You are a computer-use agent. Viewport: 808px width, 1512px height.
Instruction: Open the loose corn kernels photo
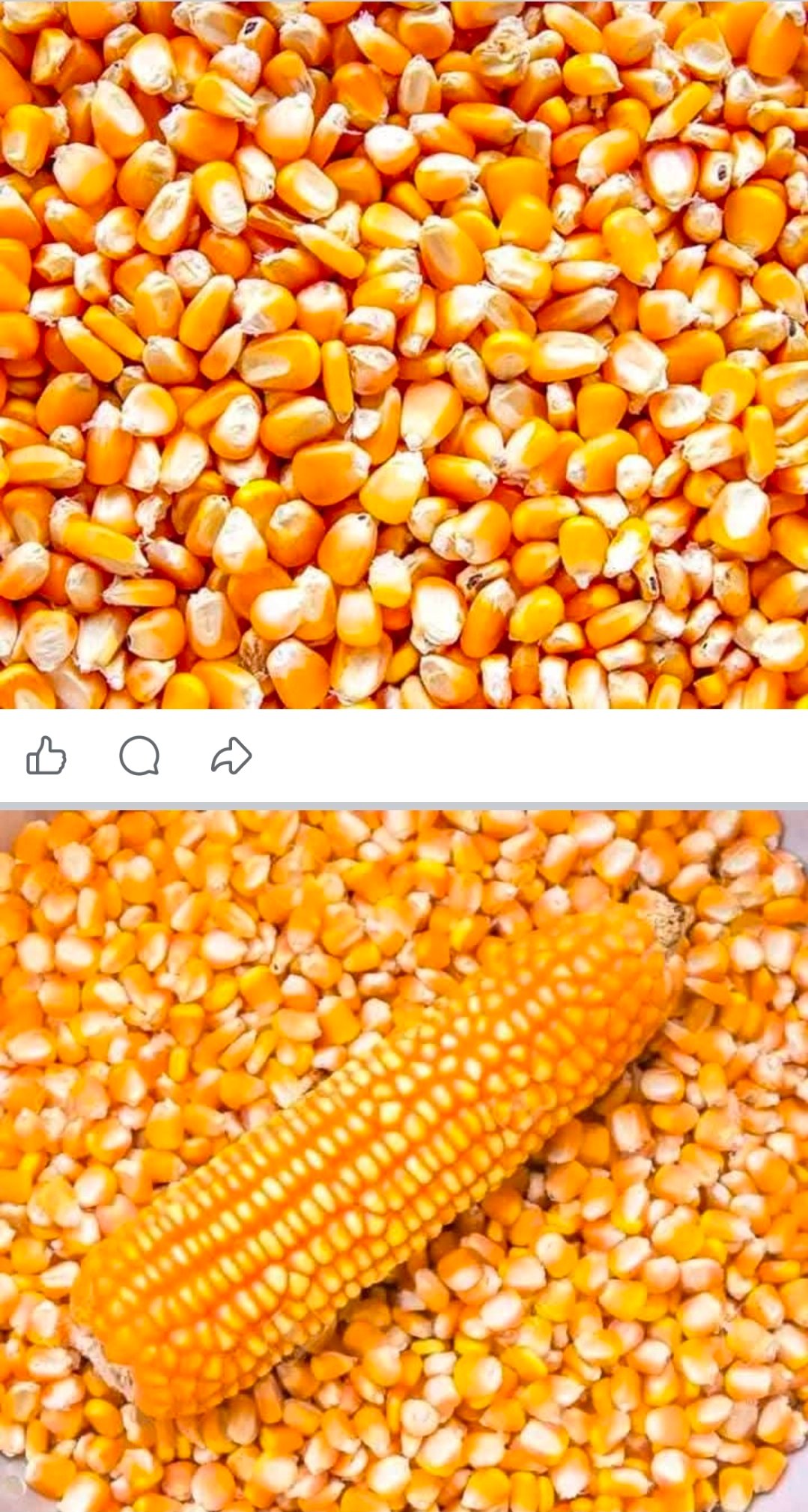pos(404,353)
